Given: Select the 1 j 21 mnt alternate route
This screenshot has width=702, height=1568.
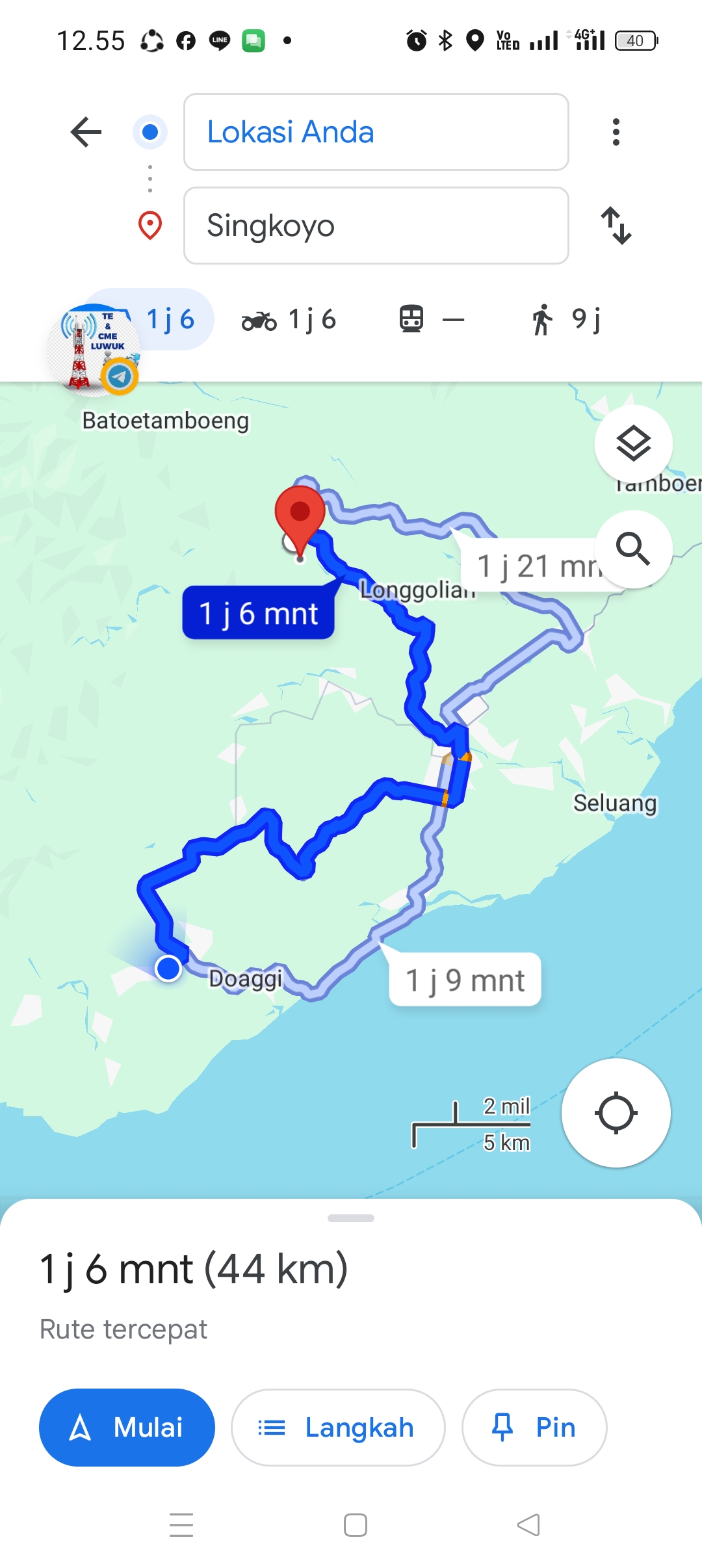Looking at the screenshot, I should (x=536, y=566).
